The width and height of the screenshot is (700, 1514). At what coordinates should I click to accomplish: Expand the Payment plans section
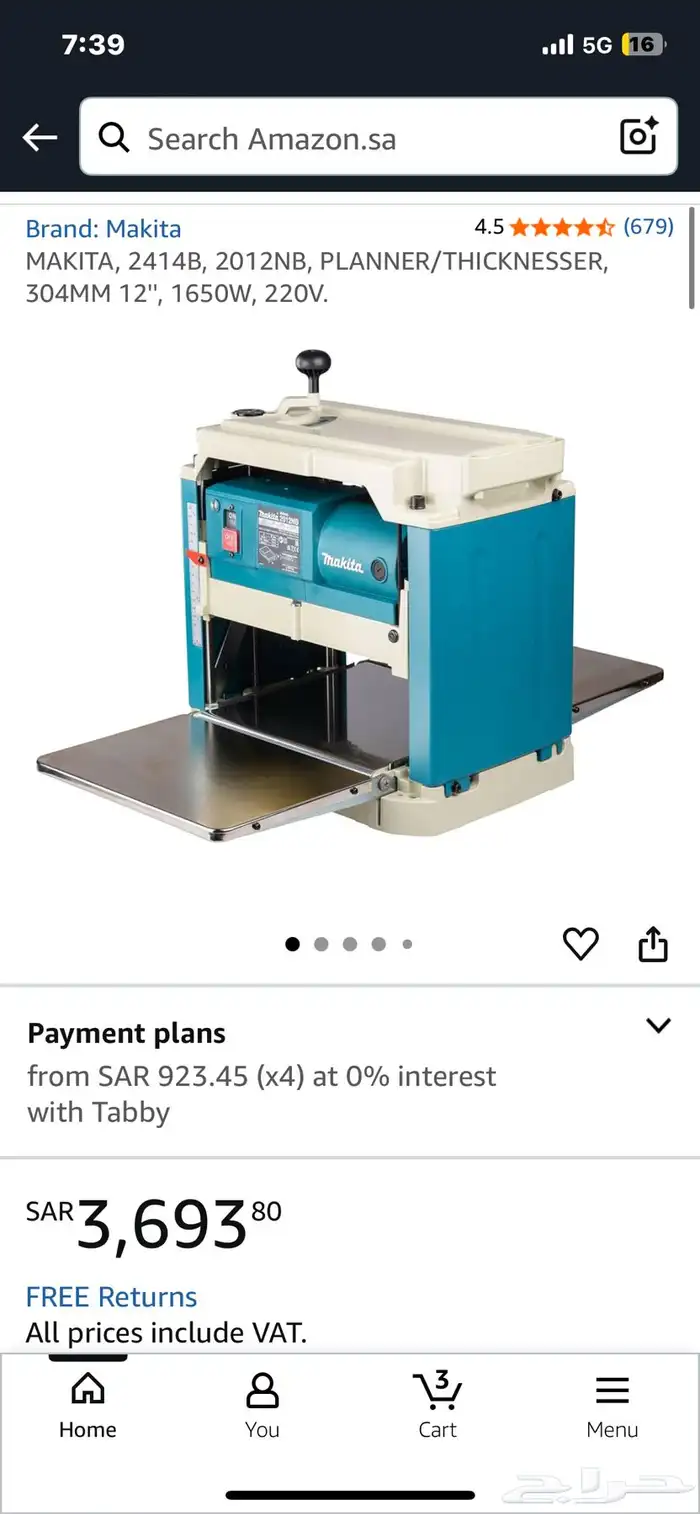pos(658,1026)
